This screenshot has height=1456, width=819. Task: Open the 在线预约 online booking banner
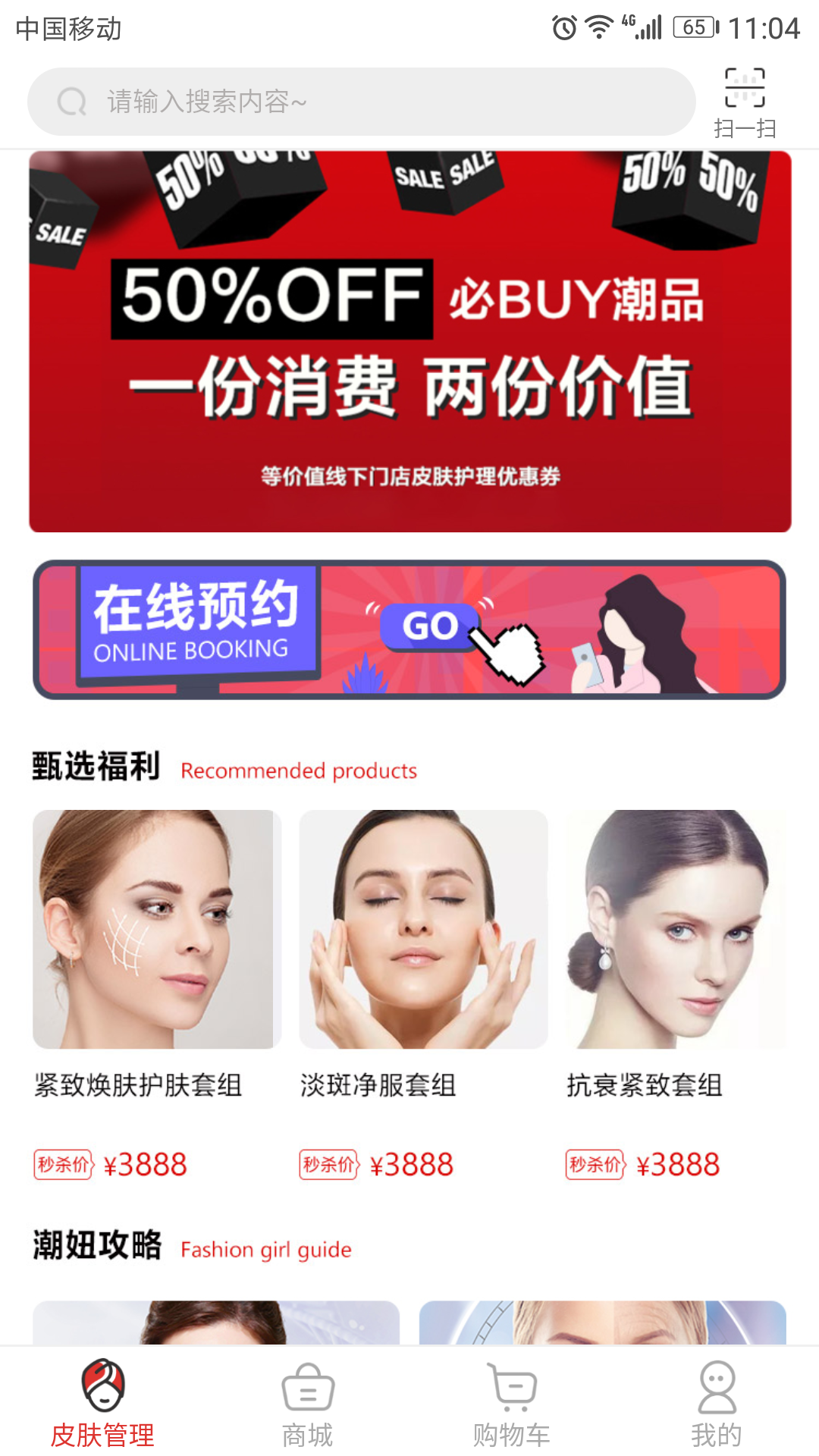(409, 629)
